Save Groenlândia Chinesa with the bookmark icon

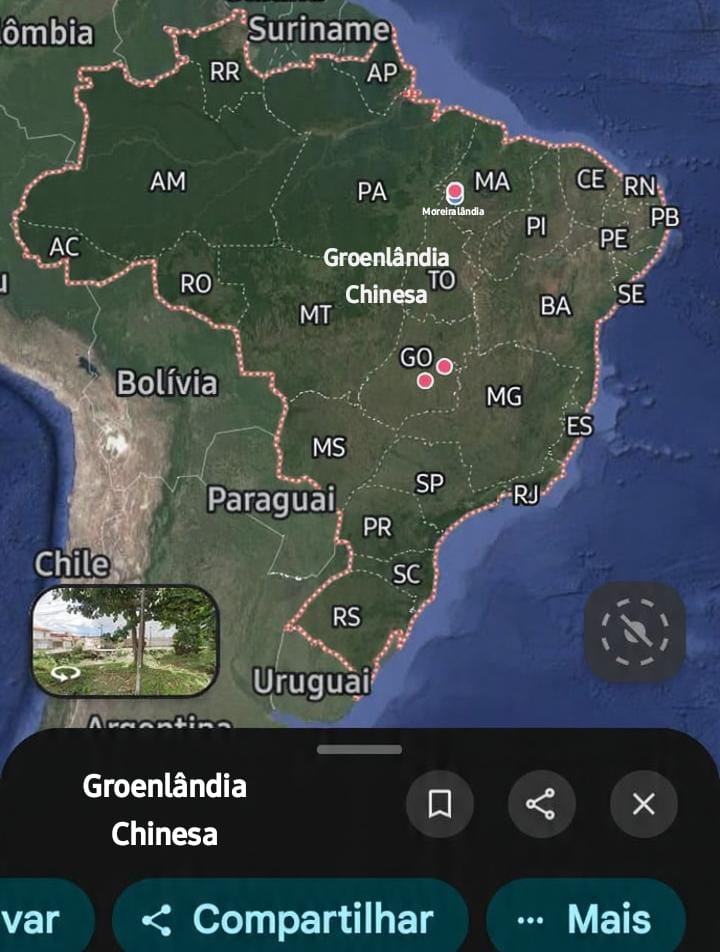(x=440, y=804)
